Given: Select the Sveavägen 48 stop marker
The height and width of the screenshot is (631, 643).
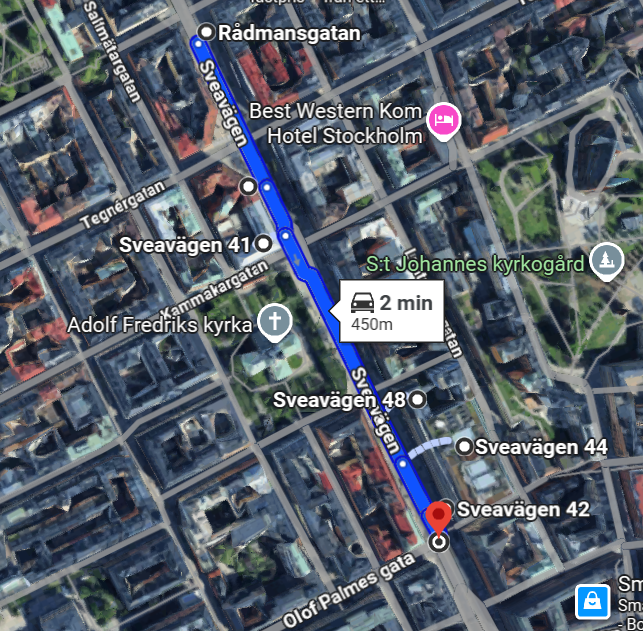Looking at the screenshot, I should click(418, 399).
